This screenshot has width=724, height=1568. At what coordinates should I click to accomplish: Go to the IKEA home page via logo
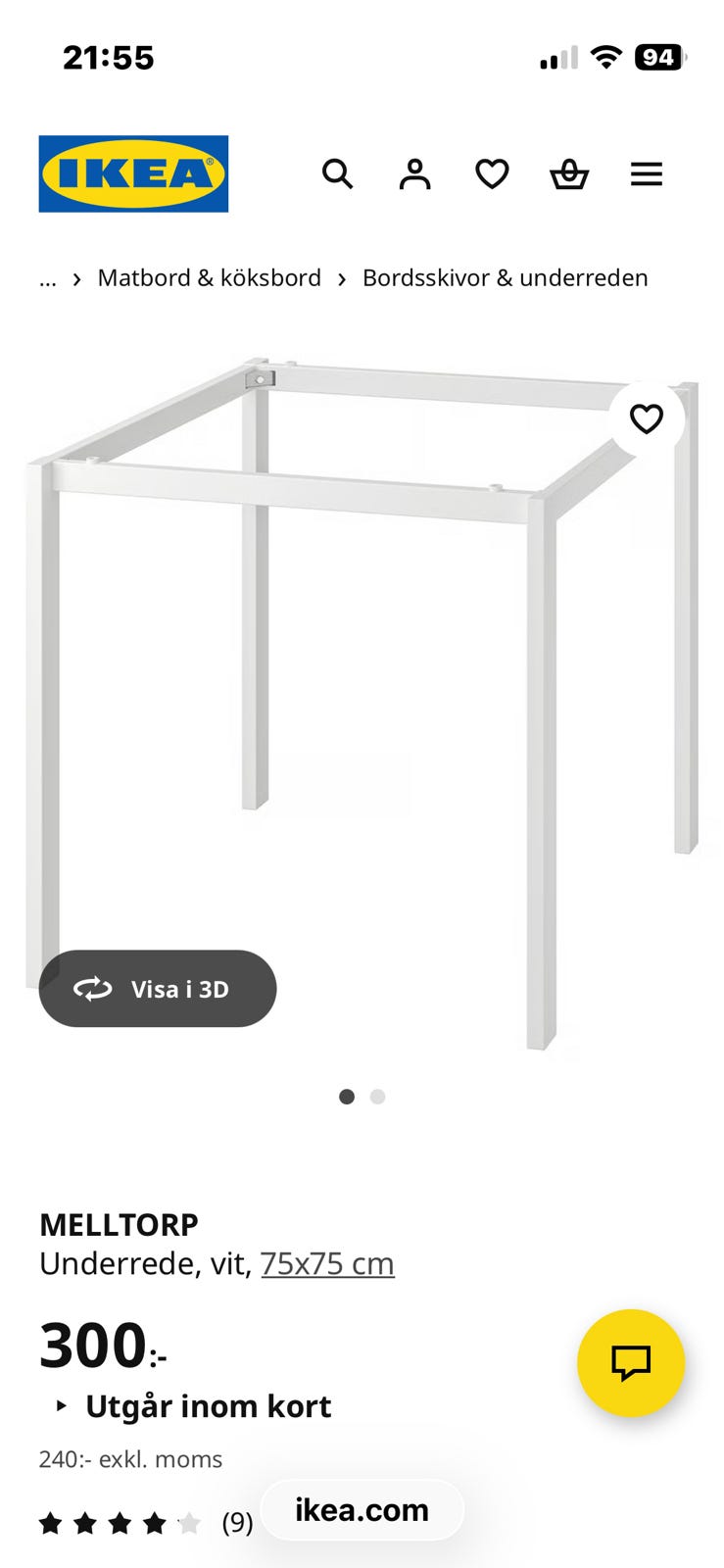coord(133,173)
